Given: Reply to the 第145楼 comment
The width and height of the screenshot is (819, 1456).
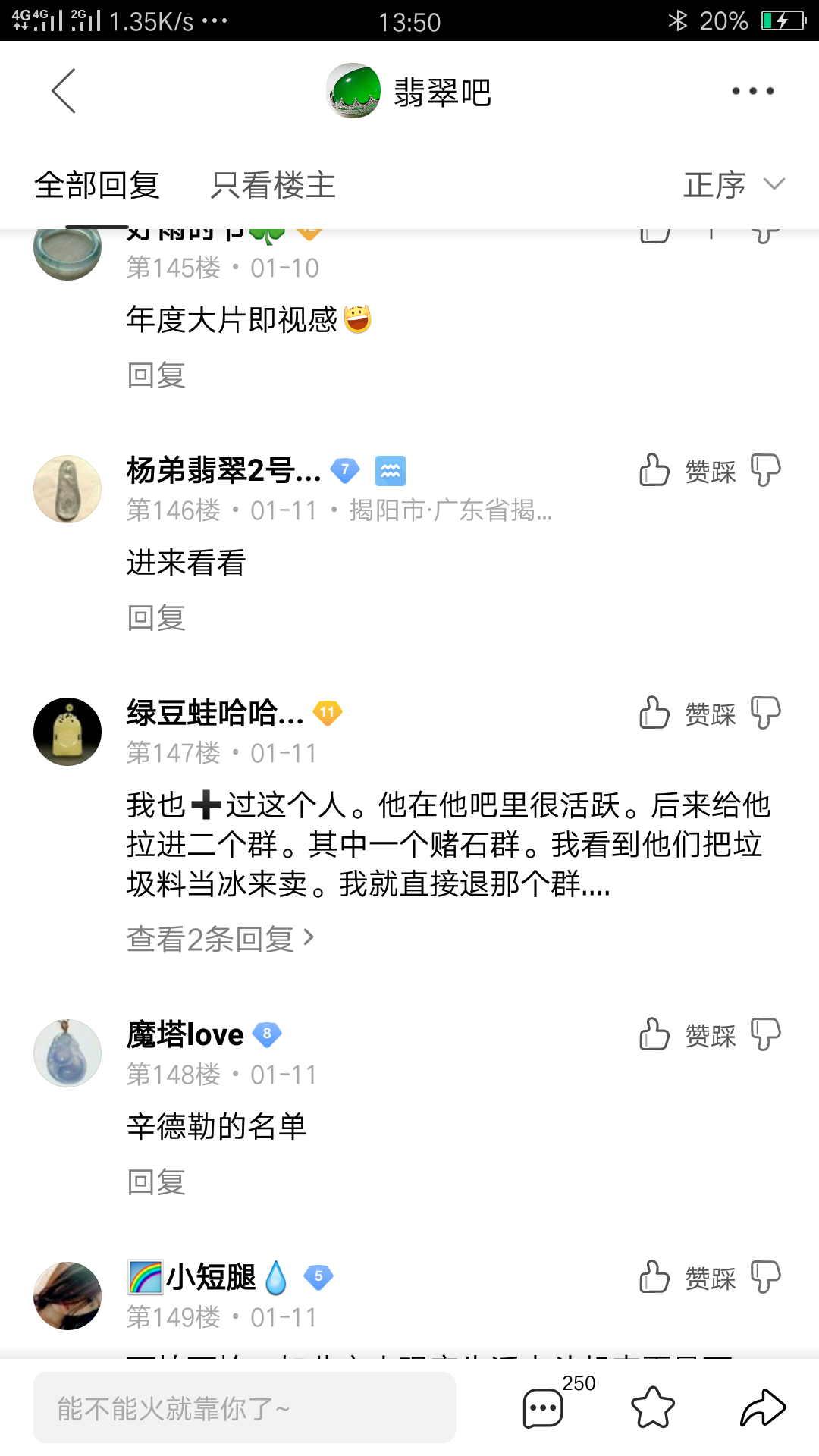Looking at the screenshot, I should (x=156, y=375).
